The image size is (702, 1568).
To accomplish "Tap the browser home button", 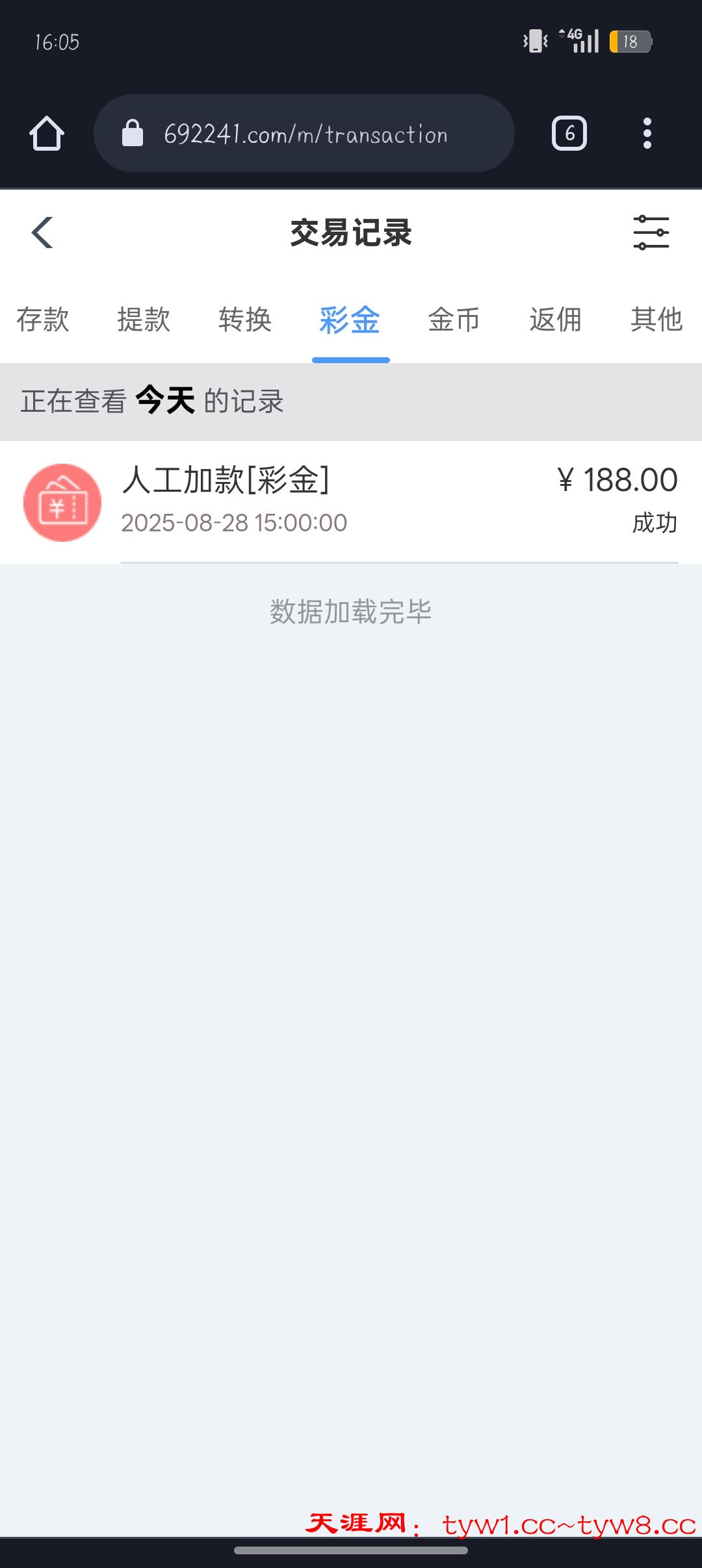I will [x=47, y=134].
